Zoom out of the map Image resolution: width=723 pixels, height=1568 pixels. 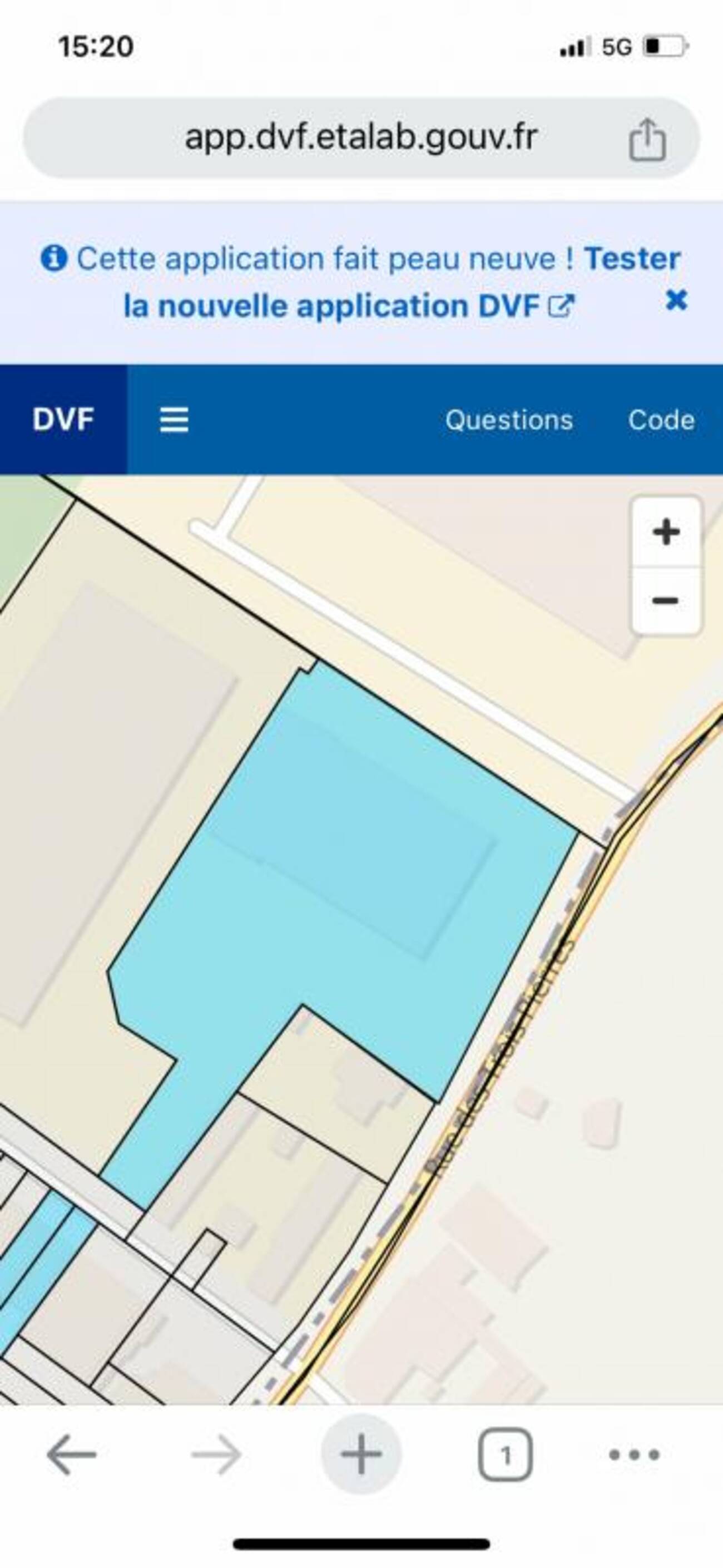666,601
